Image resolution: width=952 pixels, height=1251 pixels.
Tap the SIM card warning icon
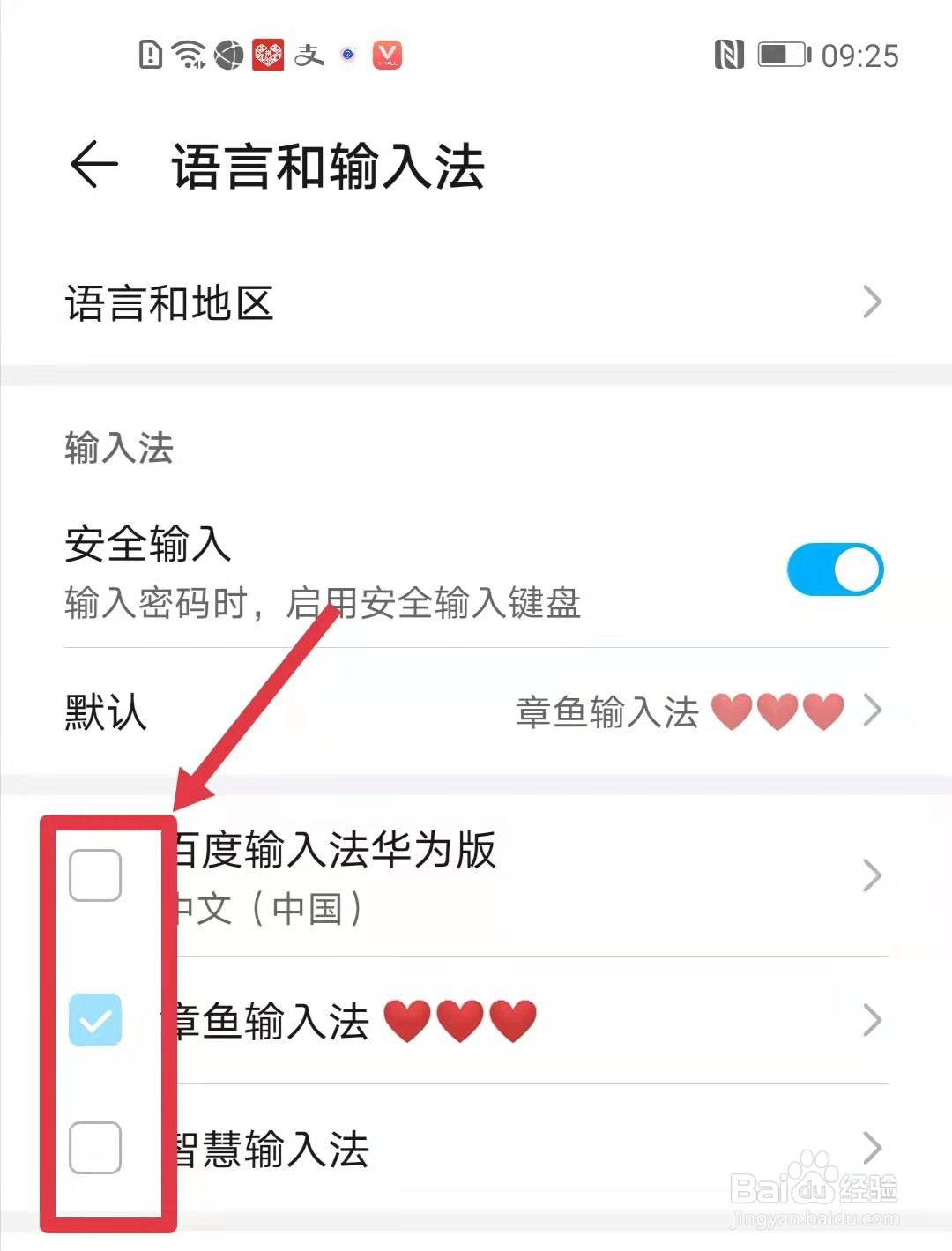point(150,55)
